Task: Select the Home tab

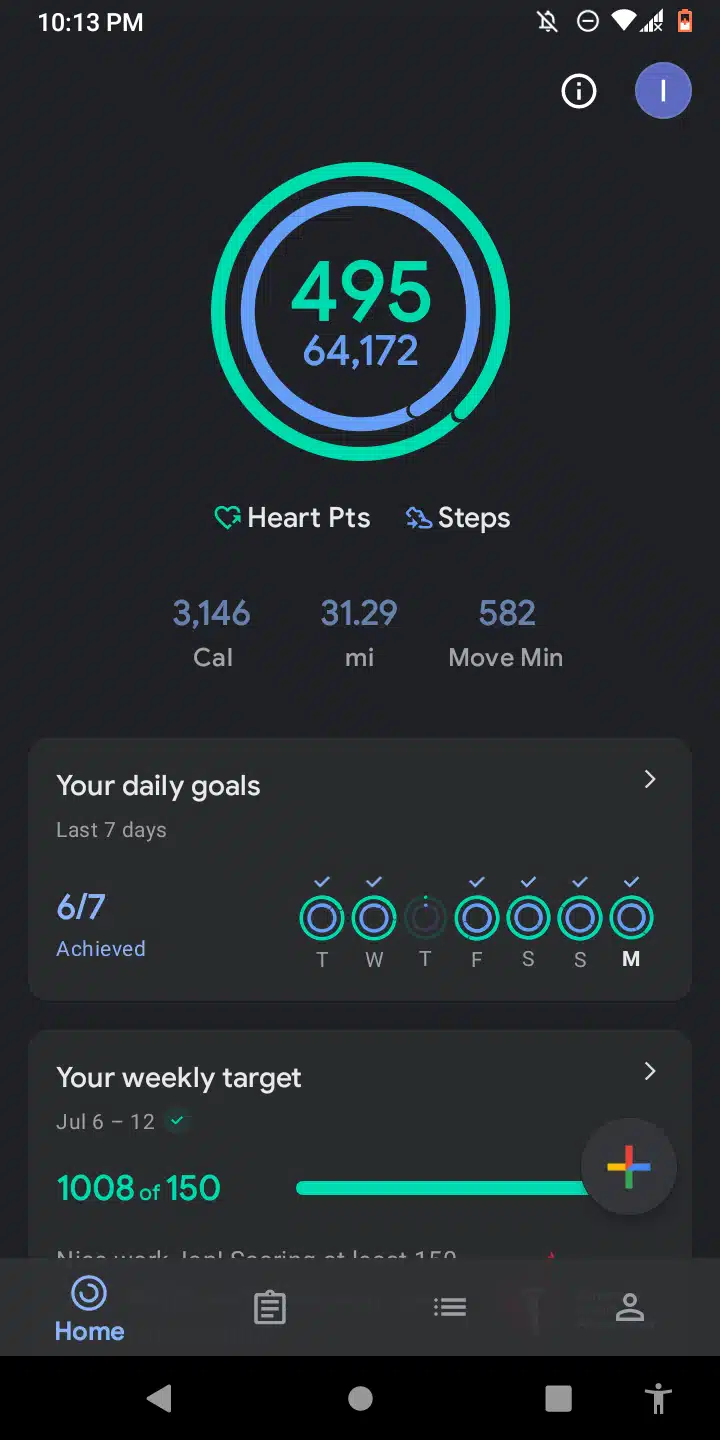Action: click(90, 1308)
